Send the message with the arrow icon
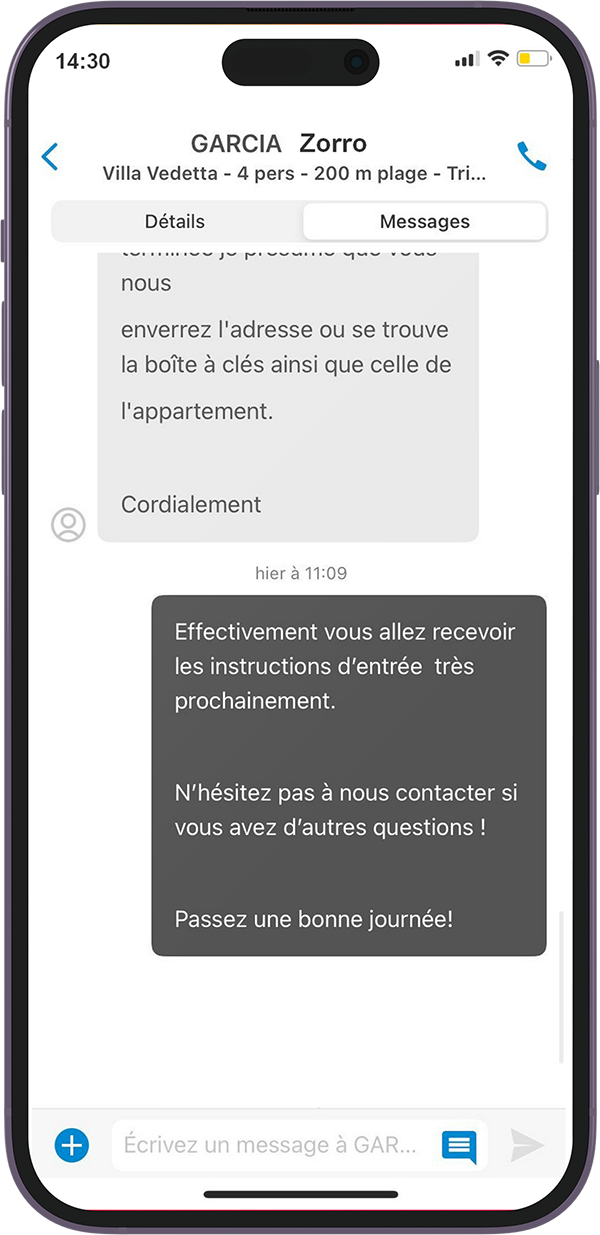 tap(527, 1145)
